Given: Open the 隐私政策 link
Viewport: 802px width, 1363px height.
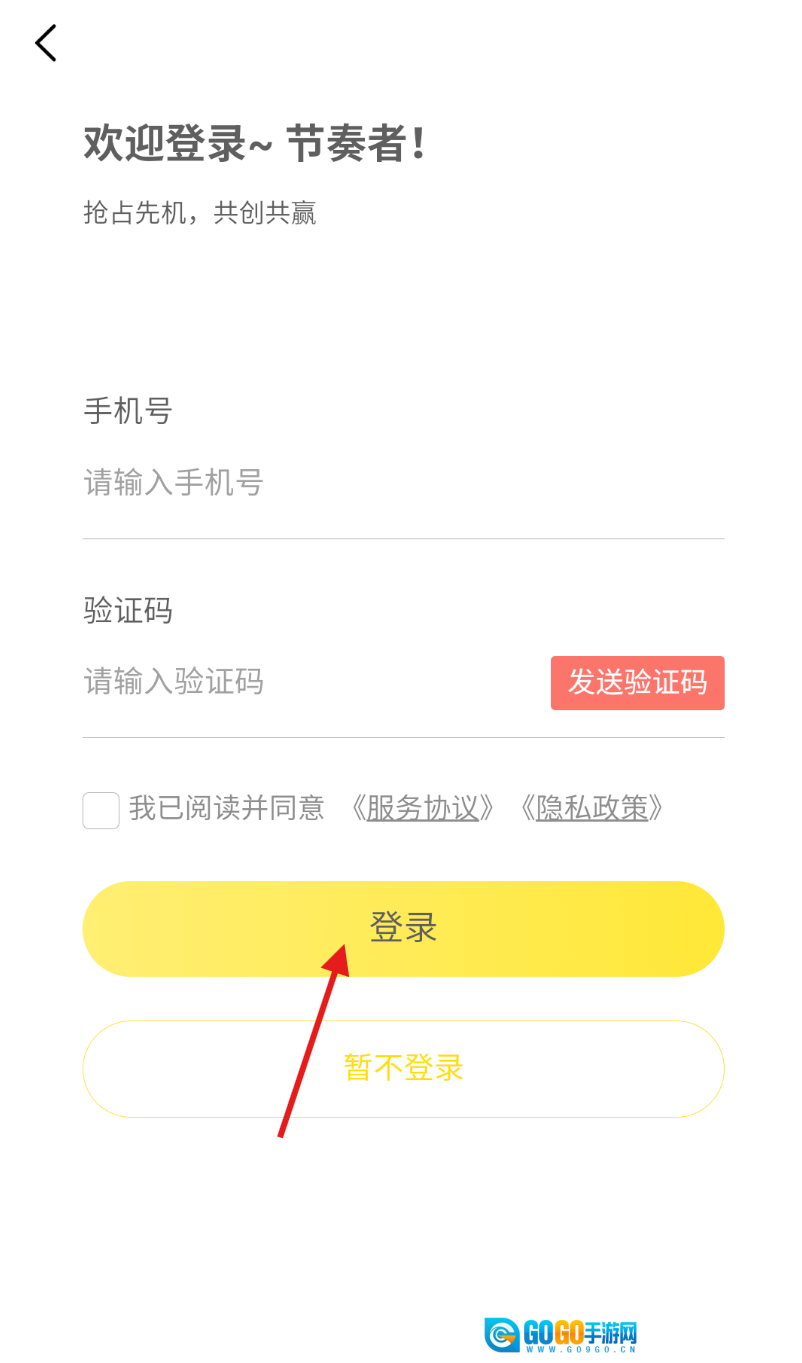Looking at the screenshot, I should pyautogui.click(x=592, y=808).
